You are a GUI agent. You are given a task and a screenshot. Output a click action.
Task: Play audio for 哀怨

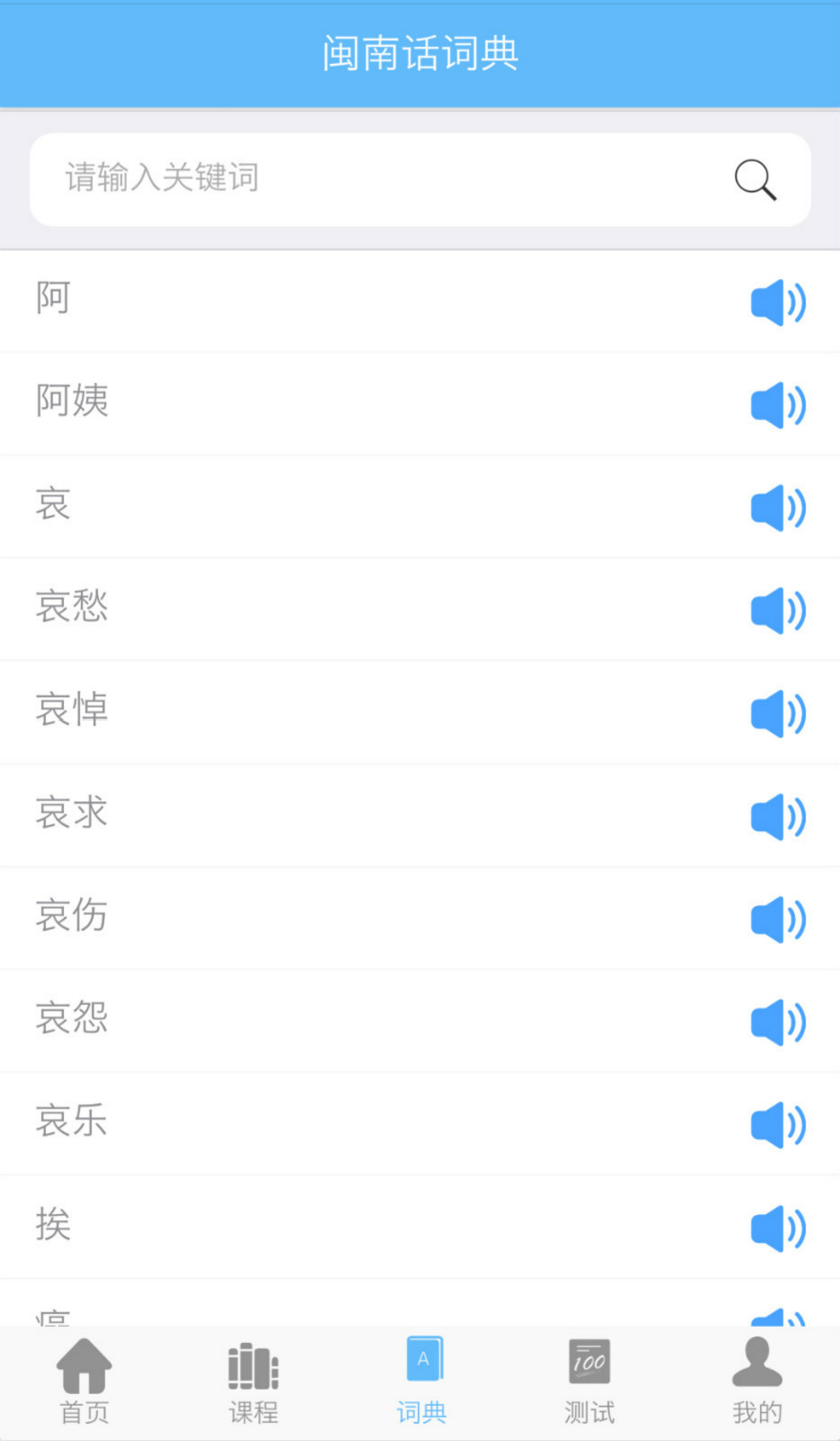click(778, 1021)
